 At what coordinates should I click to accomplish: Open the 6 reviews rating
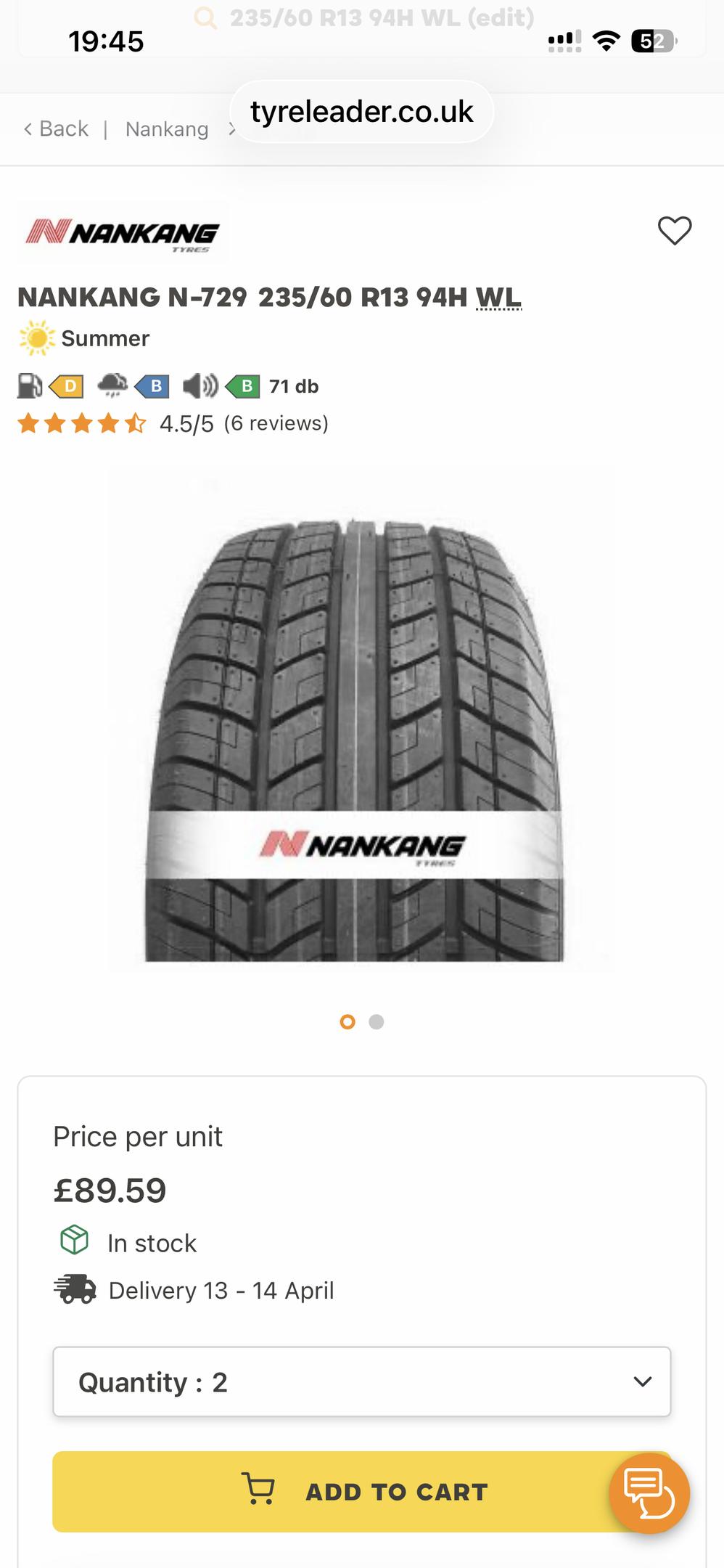[275, 423]
